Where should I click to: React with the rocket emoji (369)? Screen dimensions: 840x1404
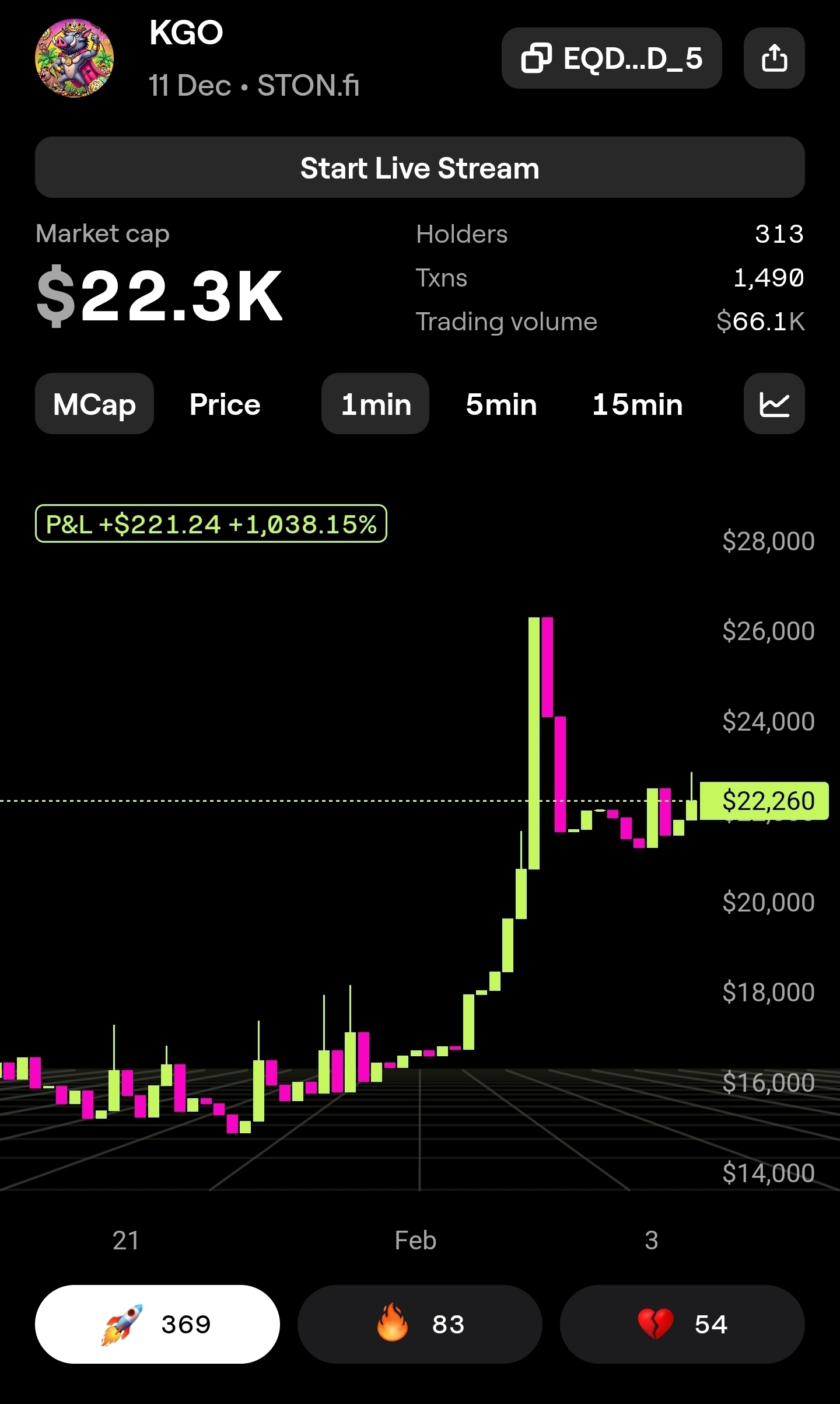pos(157,1324)
